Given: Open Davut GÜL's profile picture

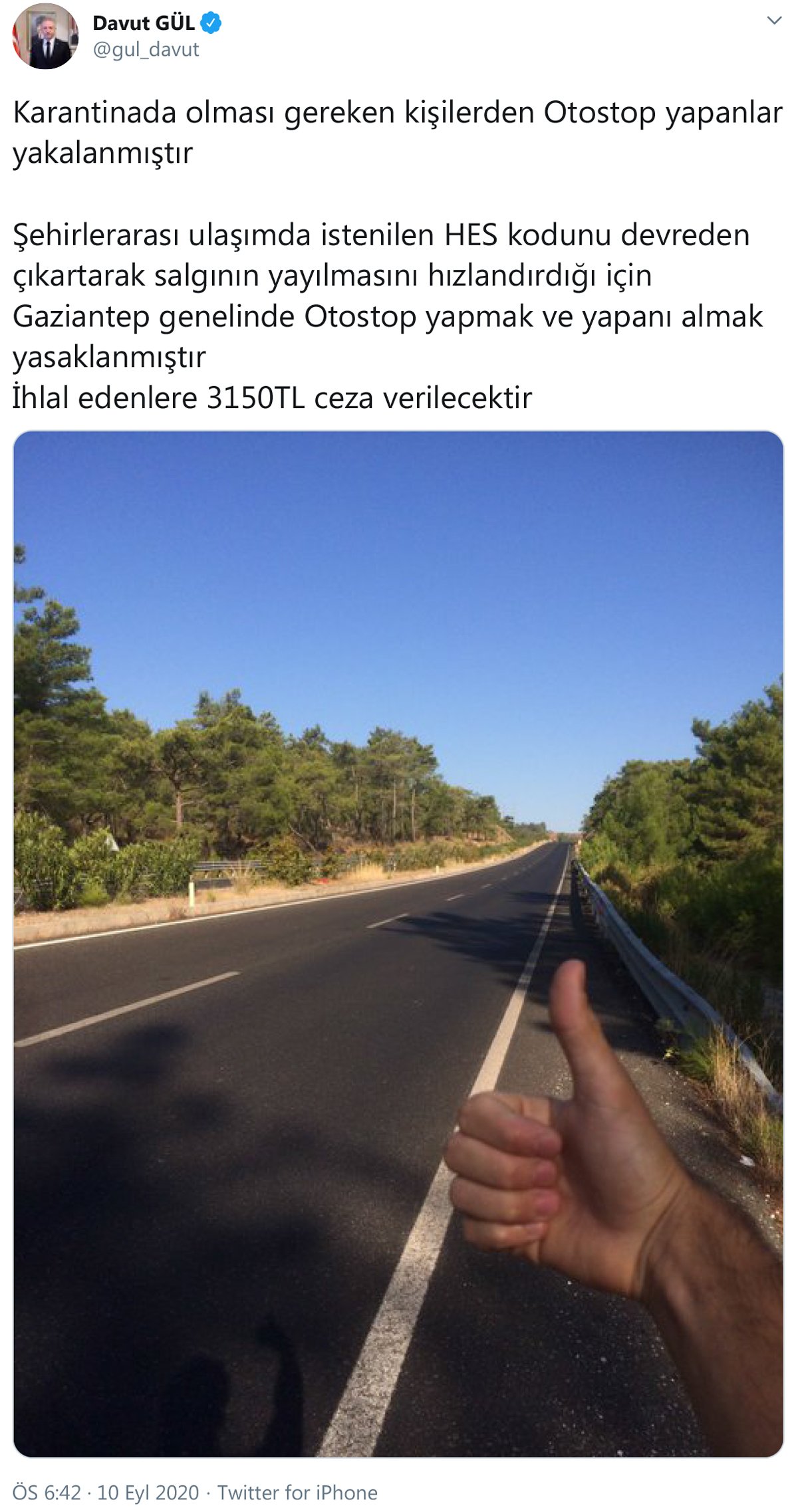Looking at the screenshot, I should (45, 37).
